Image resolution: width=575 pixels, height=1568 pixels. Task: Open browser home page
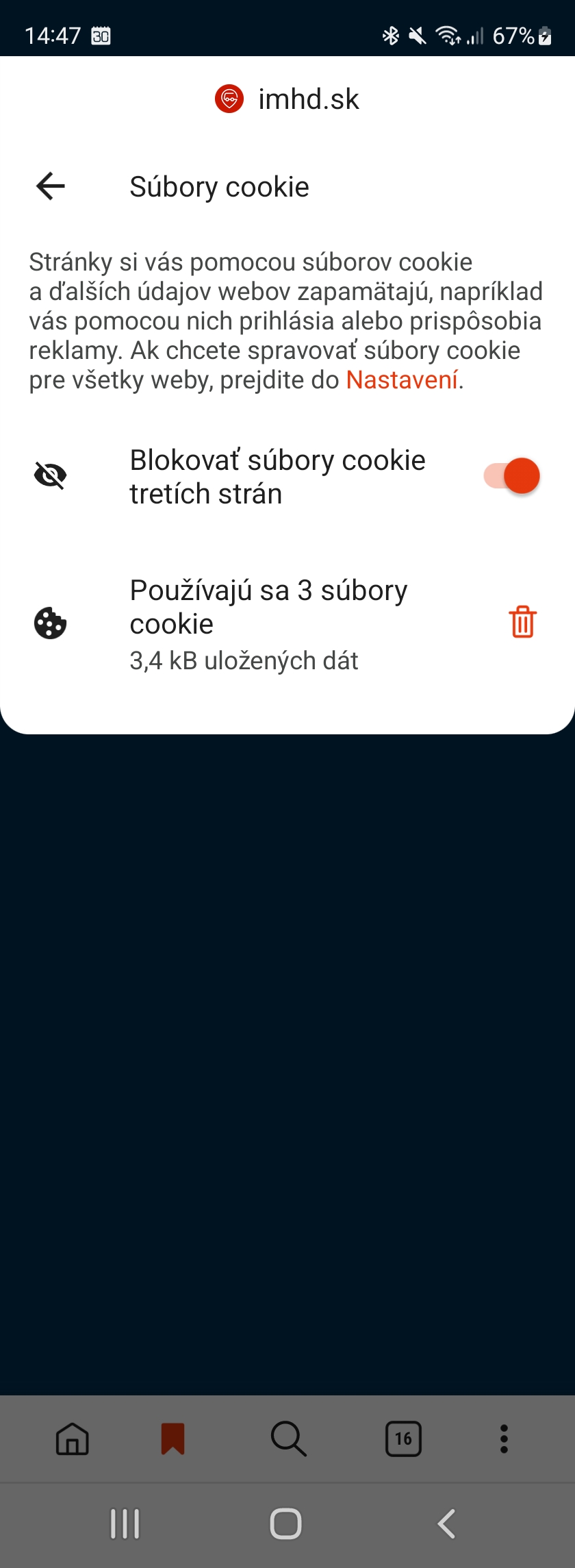click(x=73, y=1439)
